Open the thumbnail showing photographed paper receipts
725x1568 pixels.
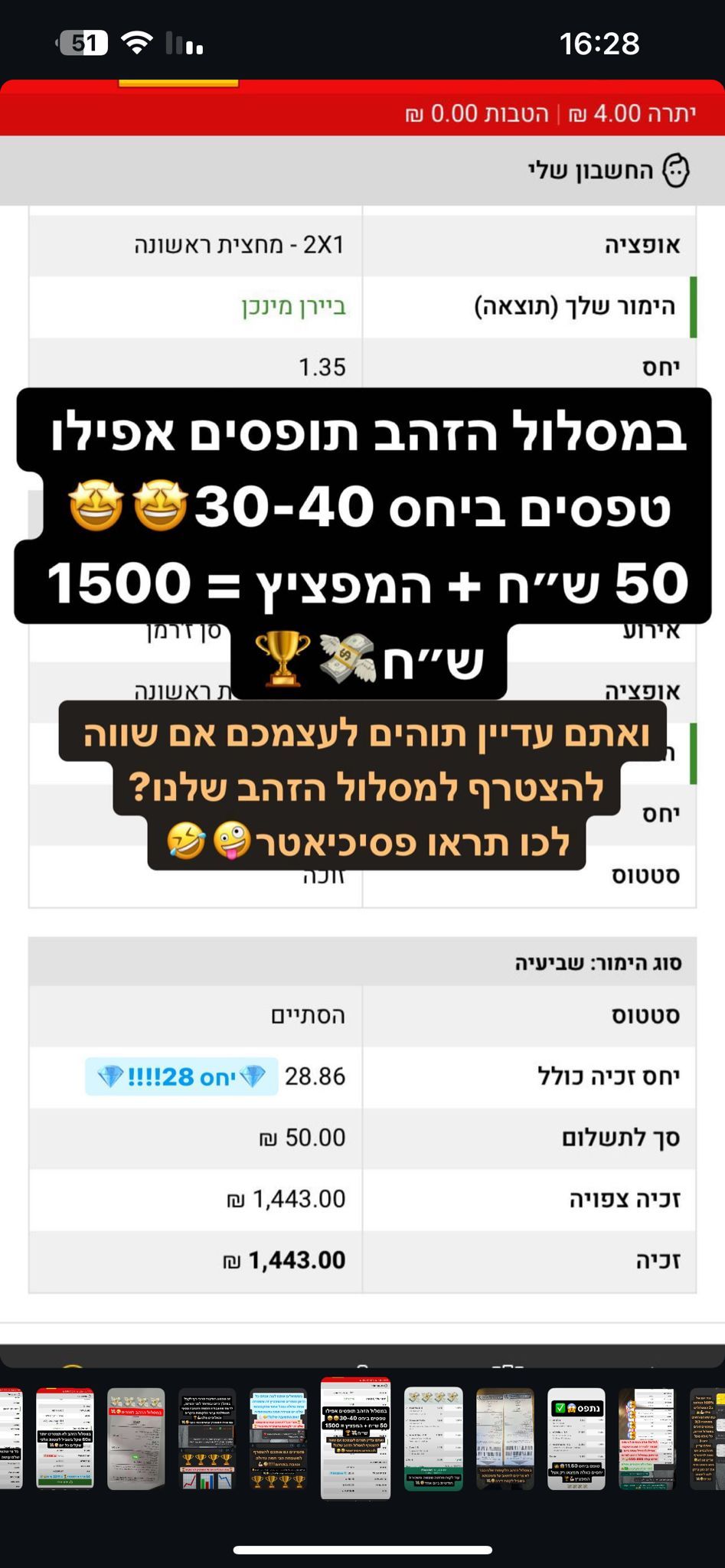pos(505,1439)
